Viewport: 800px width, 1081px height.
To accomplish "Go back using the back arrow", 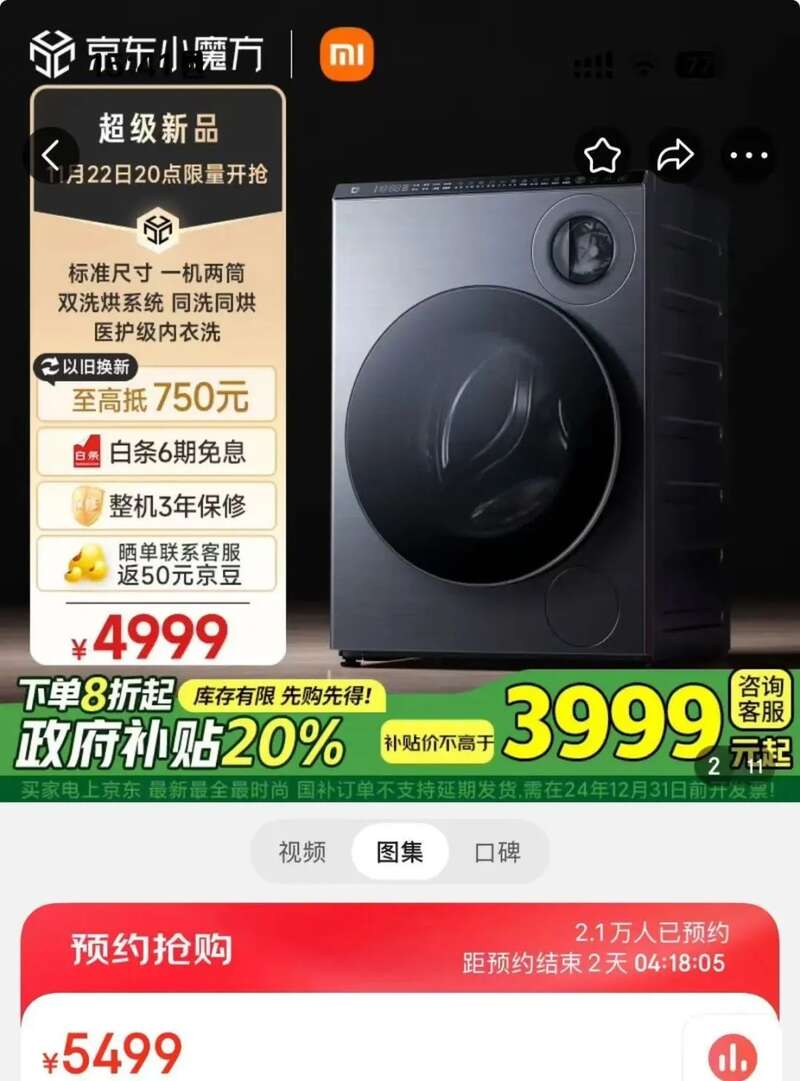I will pyautogui.click(x=51, y=156).
